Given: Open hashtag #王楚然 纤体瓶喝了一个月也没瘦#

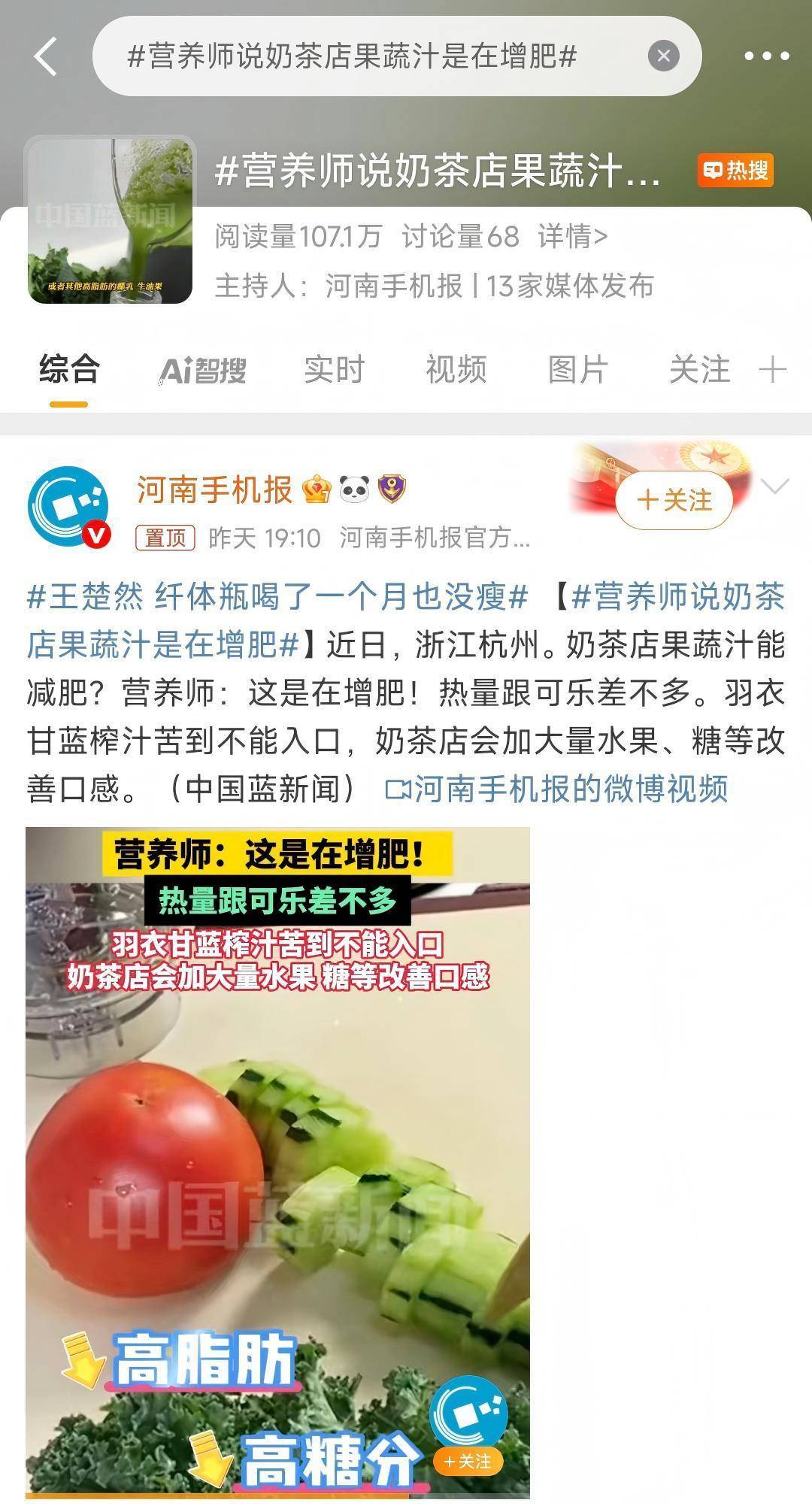Looking at the screenshot, I should pos(277,598).
